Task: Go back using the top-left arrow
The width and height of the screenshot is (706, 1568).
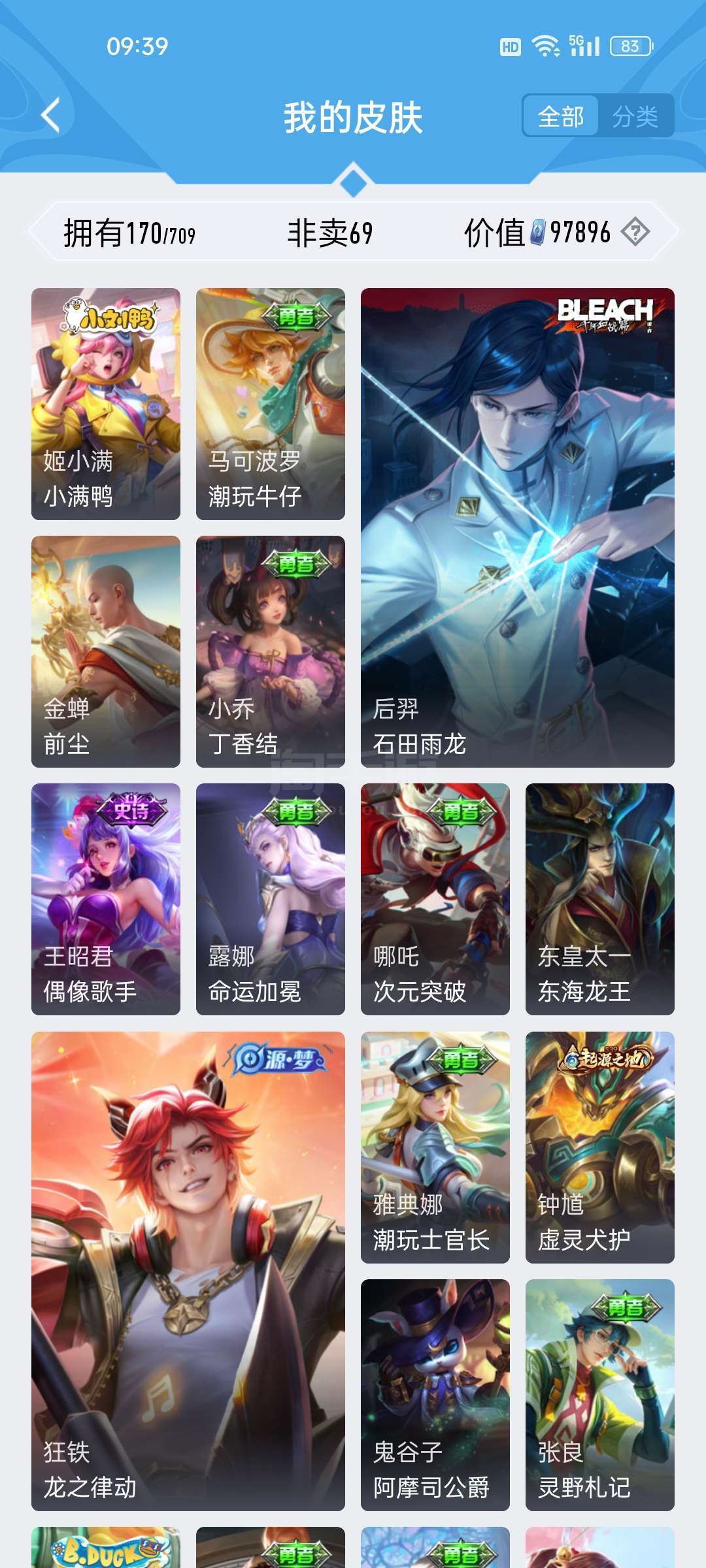Action: point(51,116)
